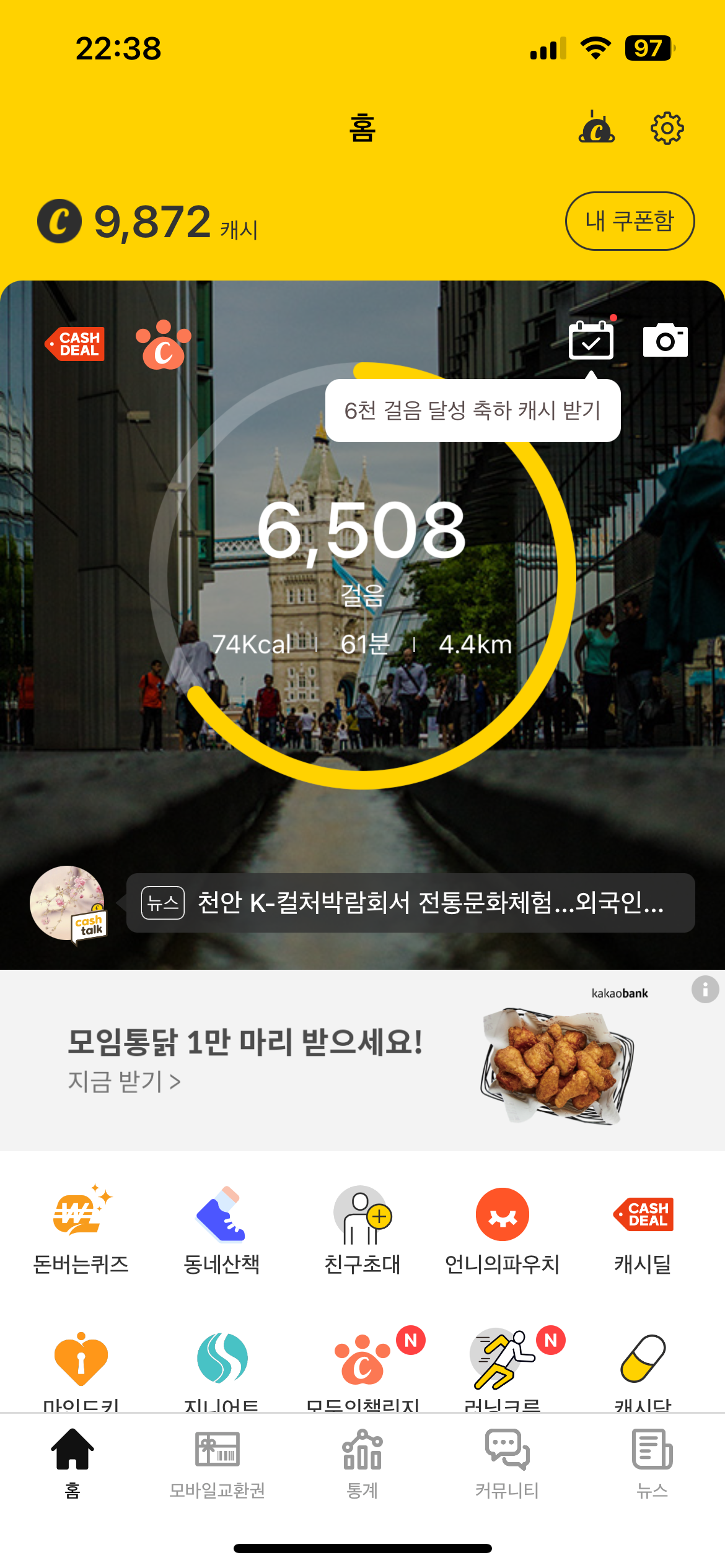This screenshot has height=1568, width=725.
Task: Open the camera icon
Action: coord(665,340)
